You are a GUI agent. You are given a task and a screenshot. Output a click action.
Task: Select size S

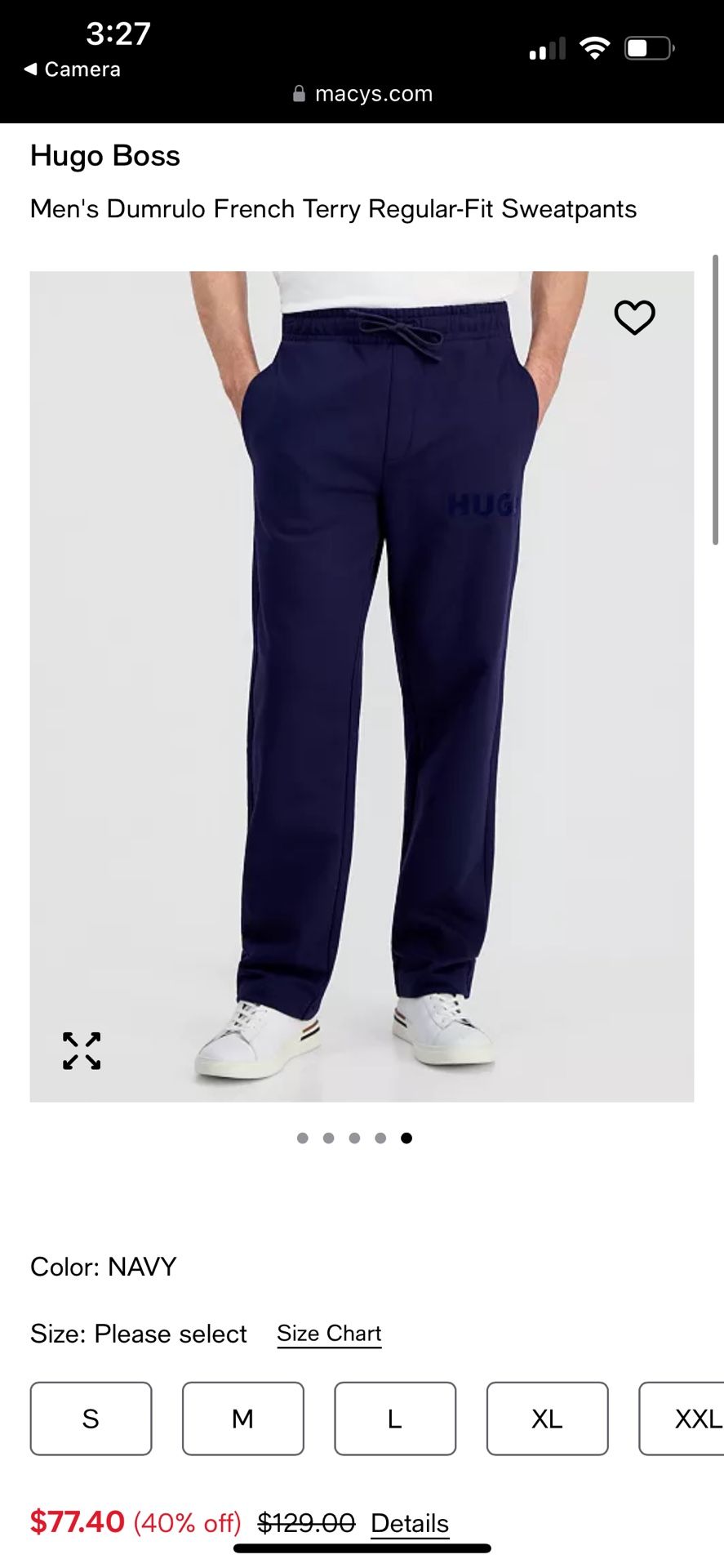pyautogui.click(x=91, y=1419)
